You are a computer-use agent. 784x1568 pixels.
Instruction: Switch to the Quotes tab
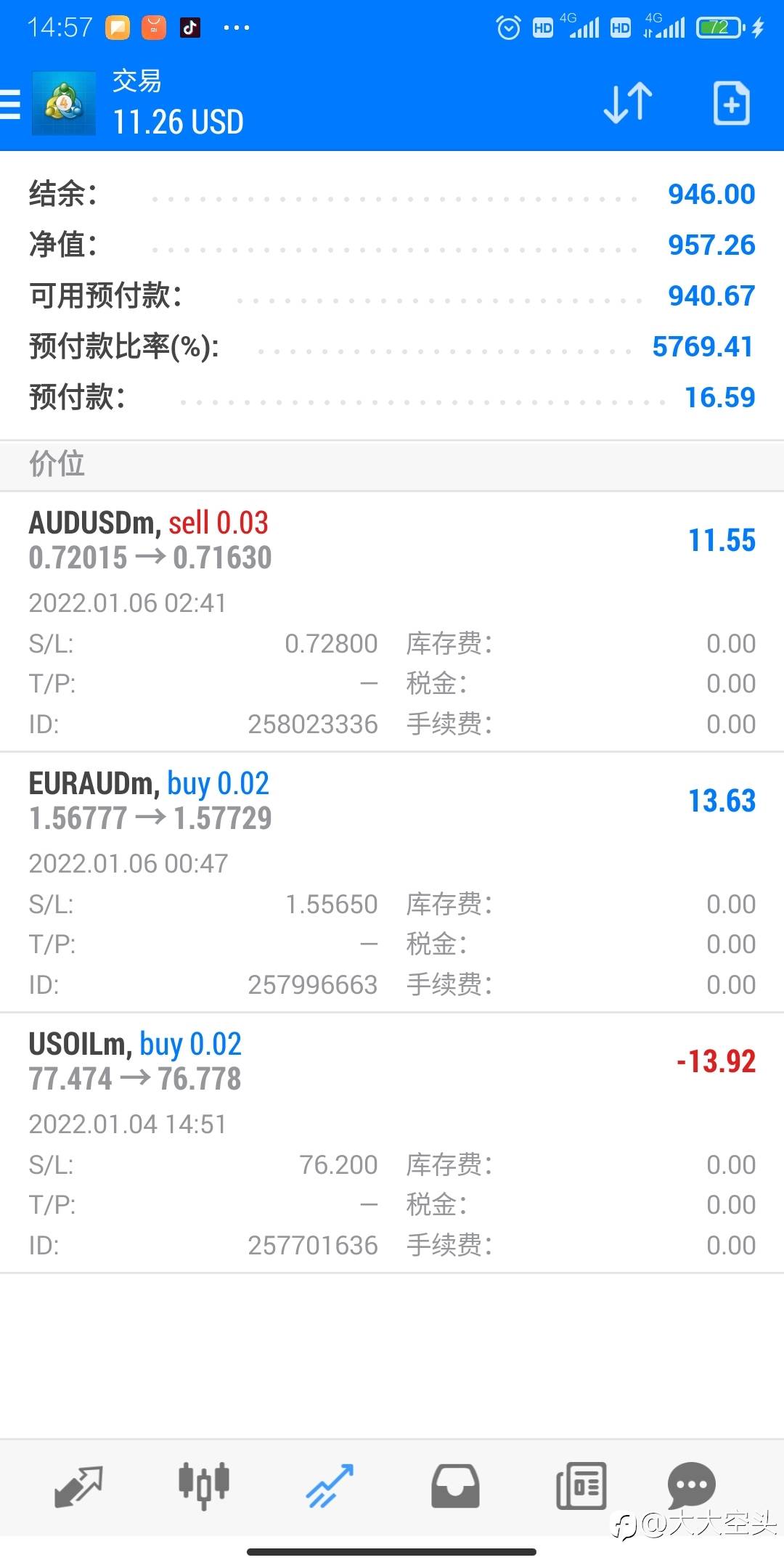coord(78,1485)
